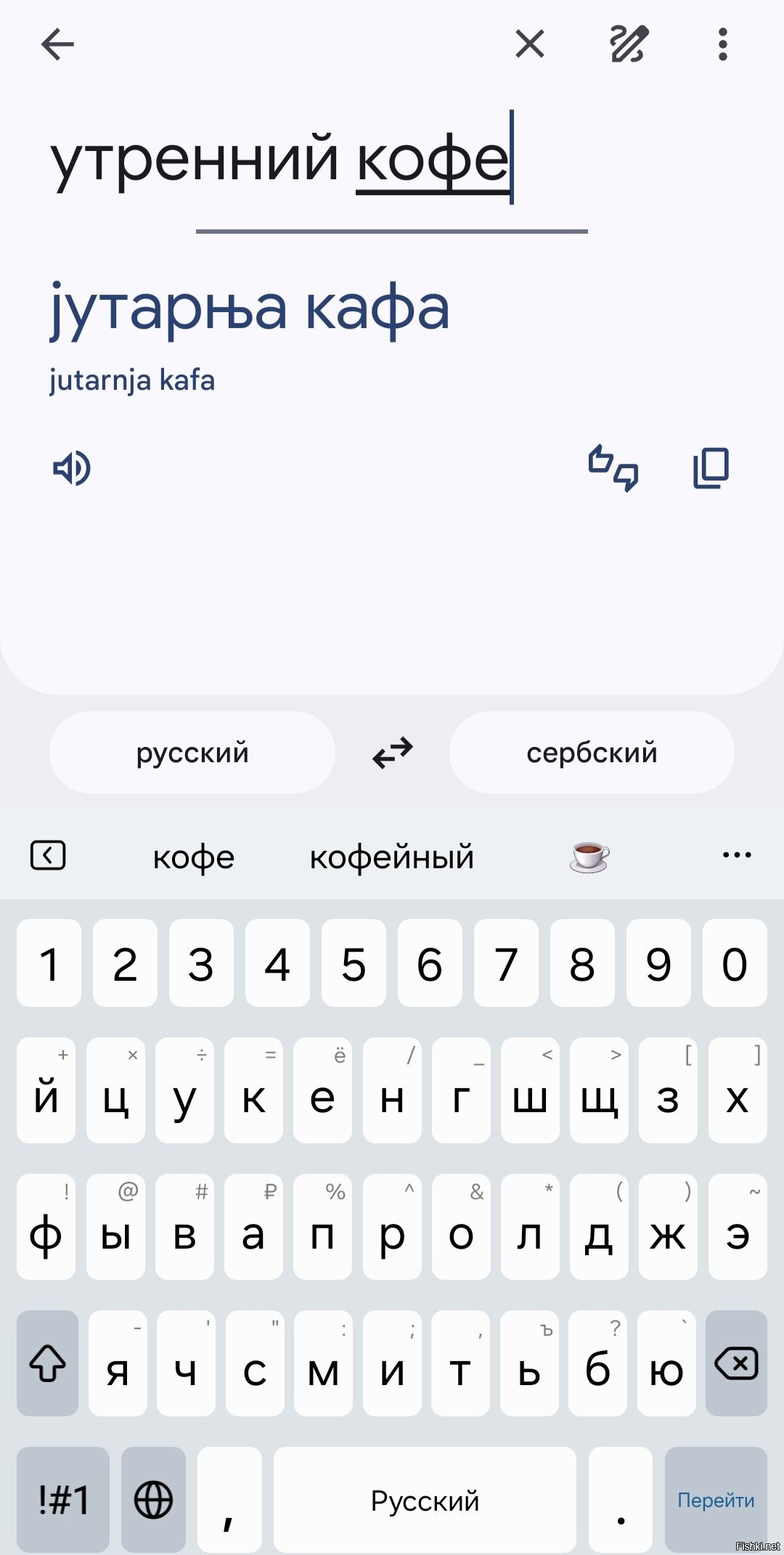Listen to the Serbian translation
Viewport: 784px width, 1555px height.
tap(72, 468)
